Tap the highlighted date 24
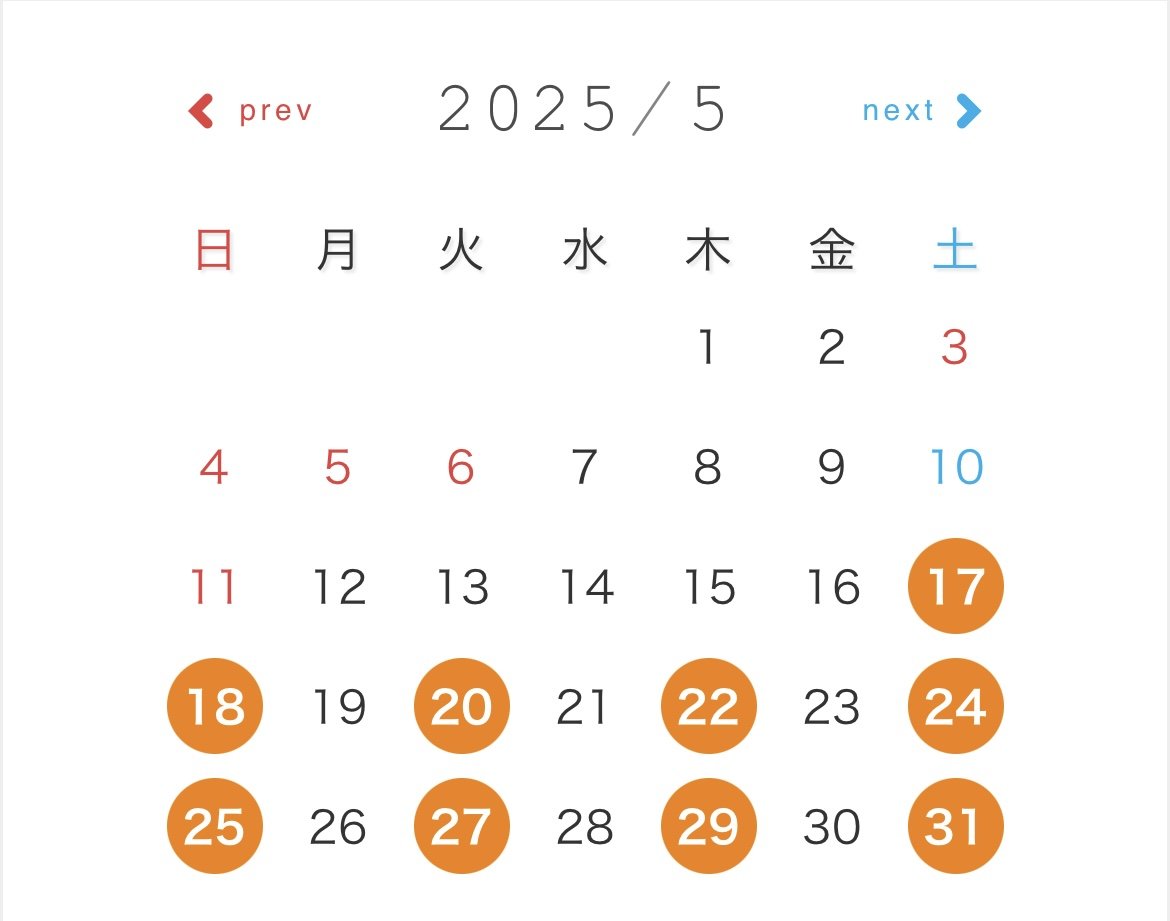Screen dimensions: 1170x921 pyautogui.click(x=955, y=706)
